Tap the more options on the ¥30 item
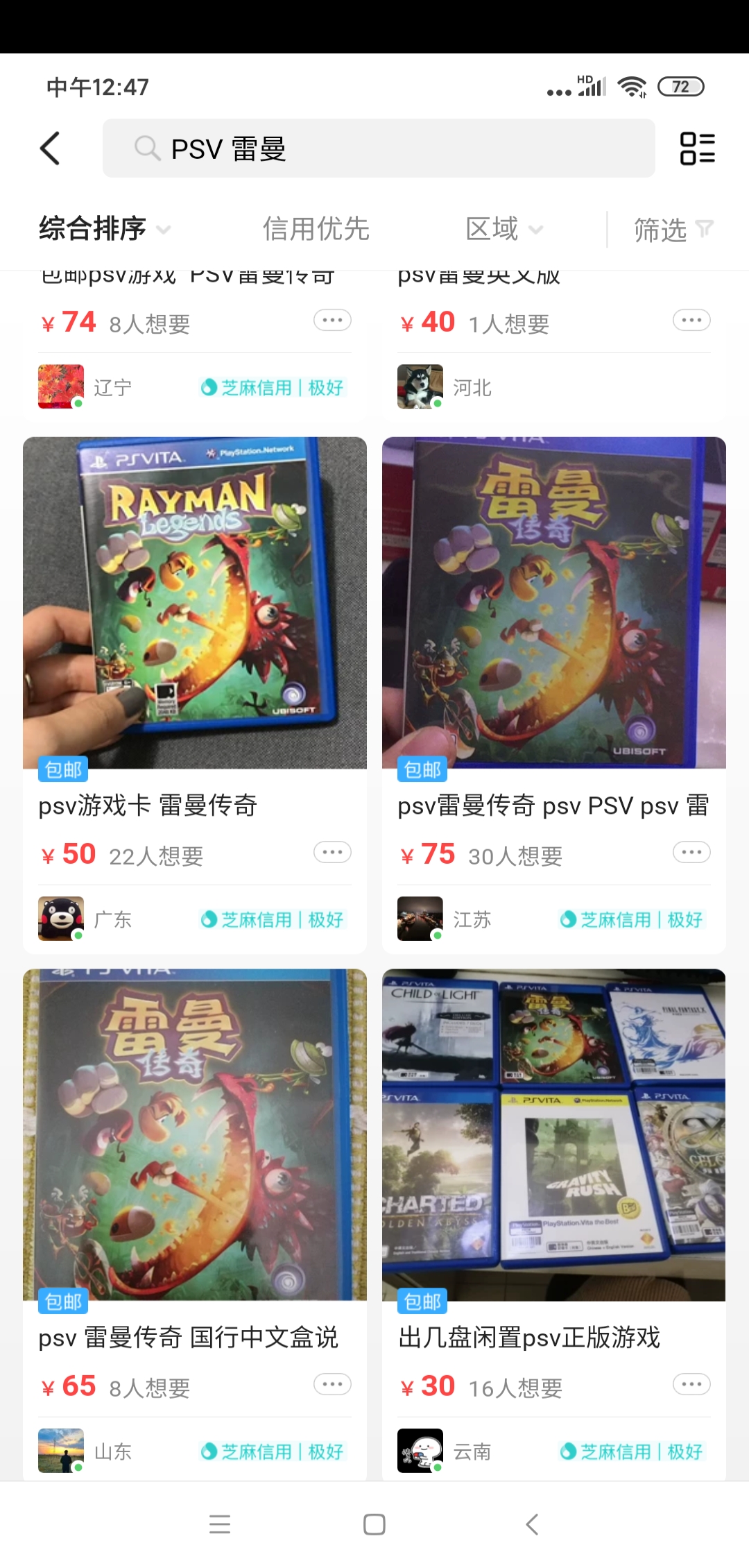The height and width of the screenshot is (1568, 749). pos(691,1384)
